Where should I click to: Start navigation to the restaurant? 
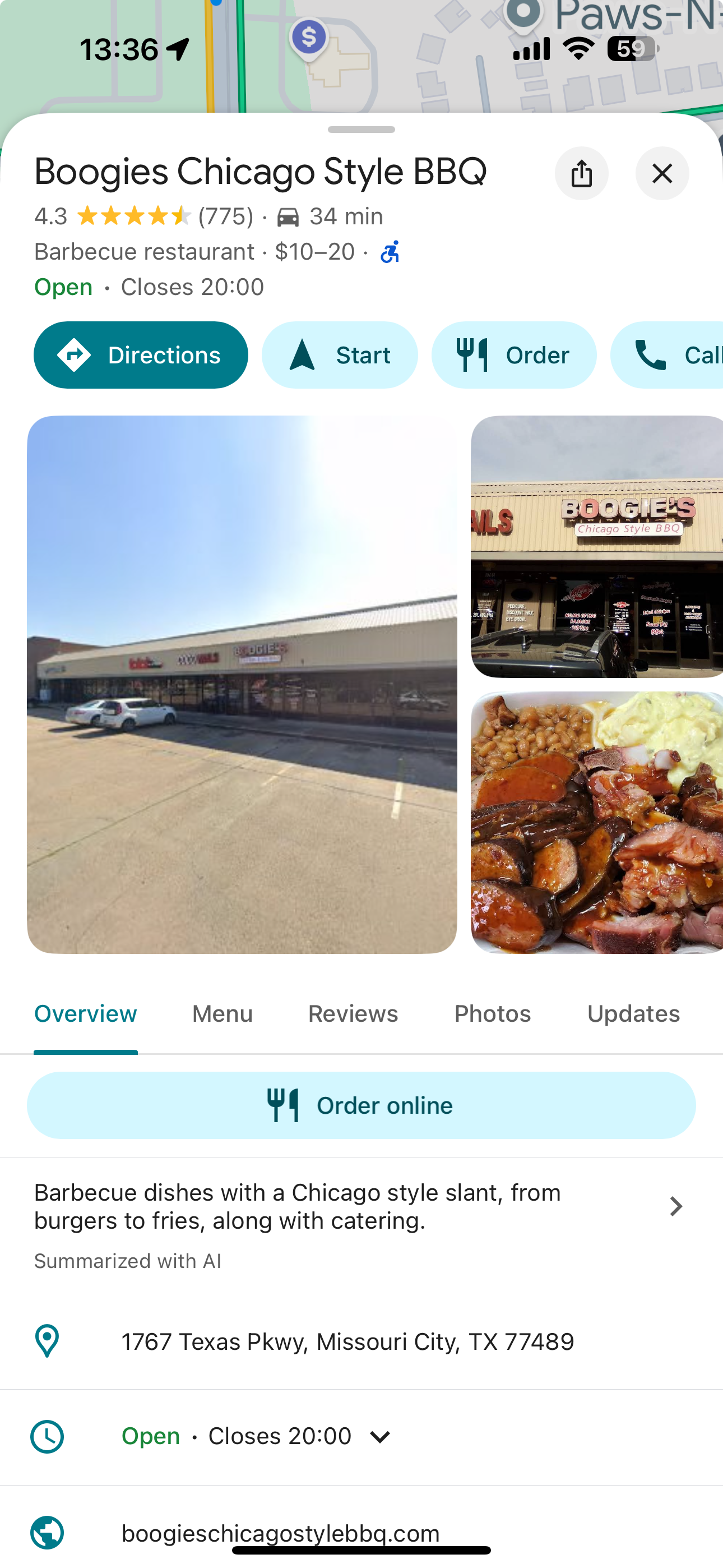340,355
